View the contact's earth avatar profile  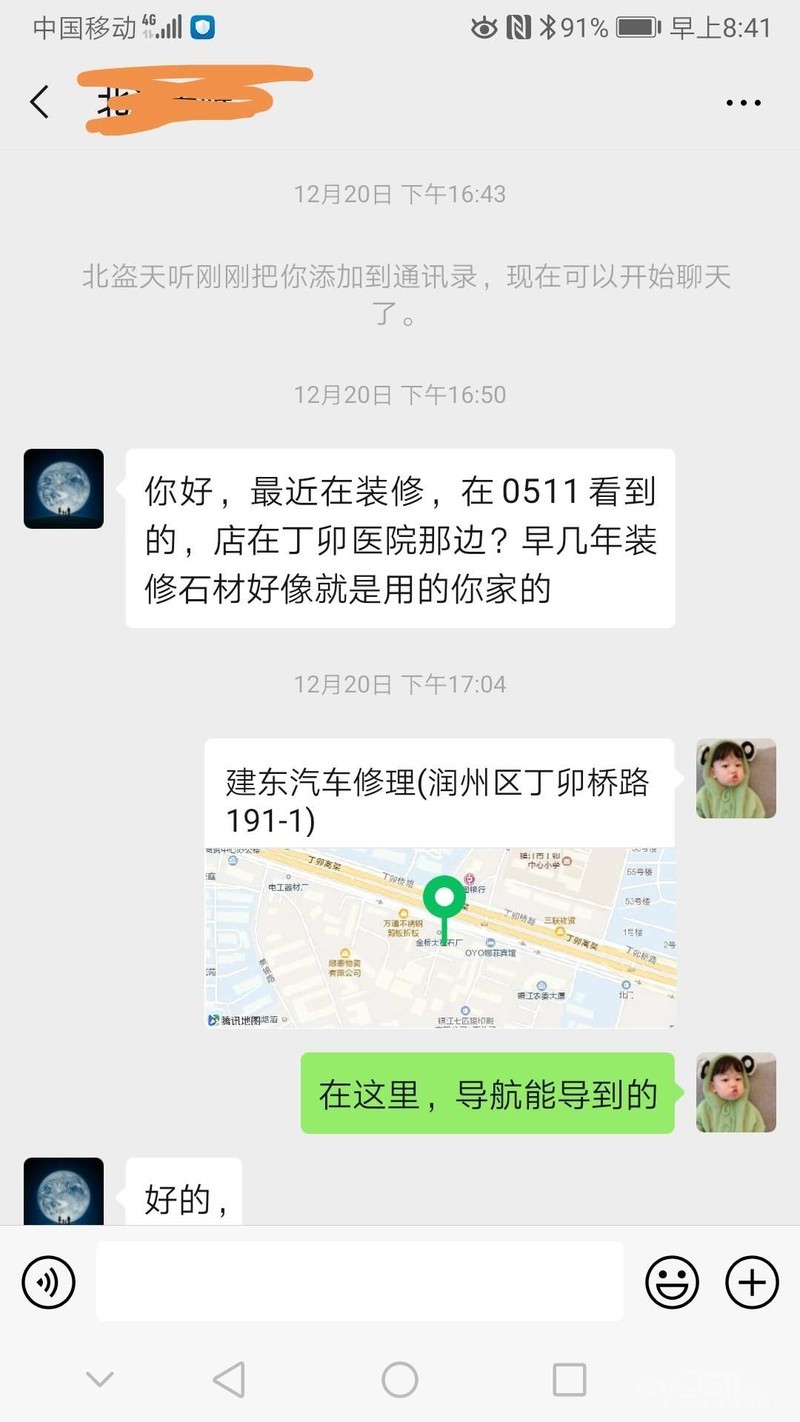pos(64,489)
